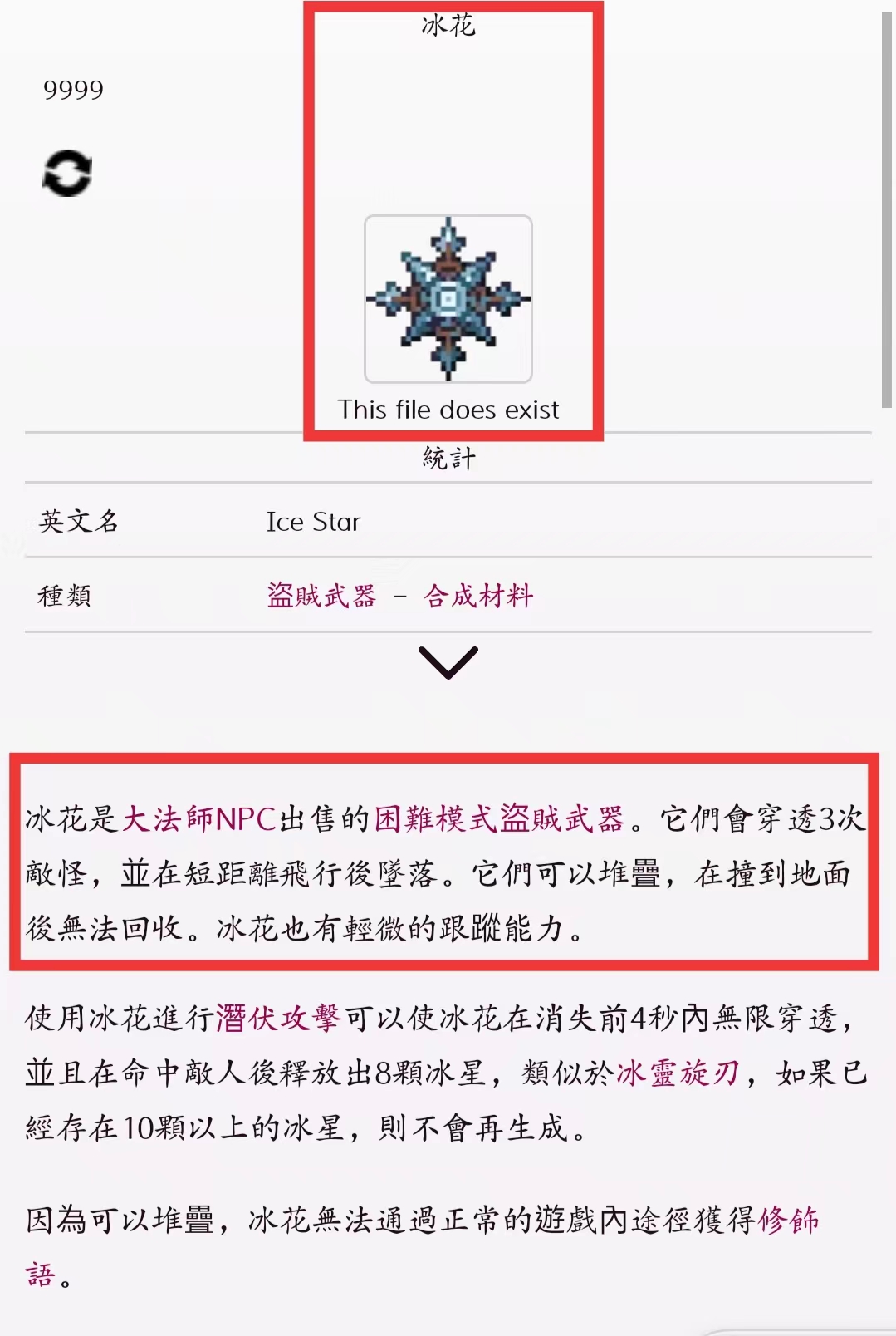Screen dimensions: 896x1336
Task: Open the 盜賊武器 category link
Action: tap(321, 596)
